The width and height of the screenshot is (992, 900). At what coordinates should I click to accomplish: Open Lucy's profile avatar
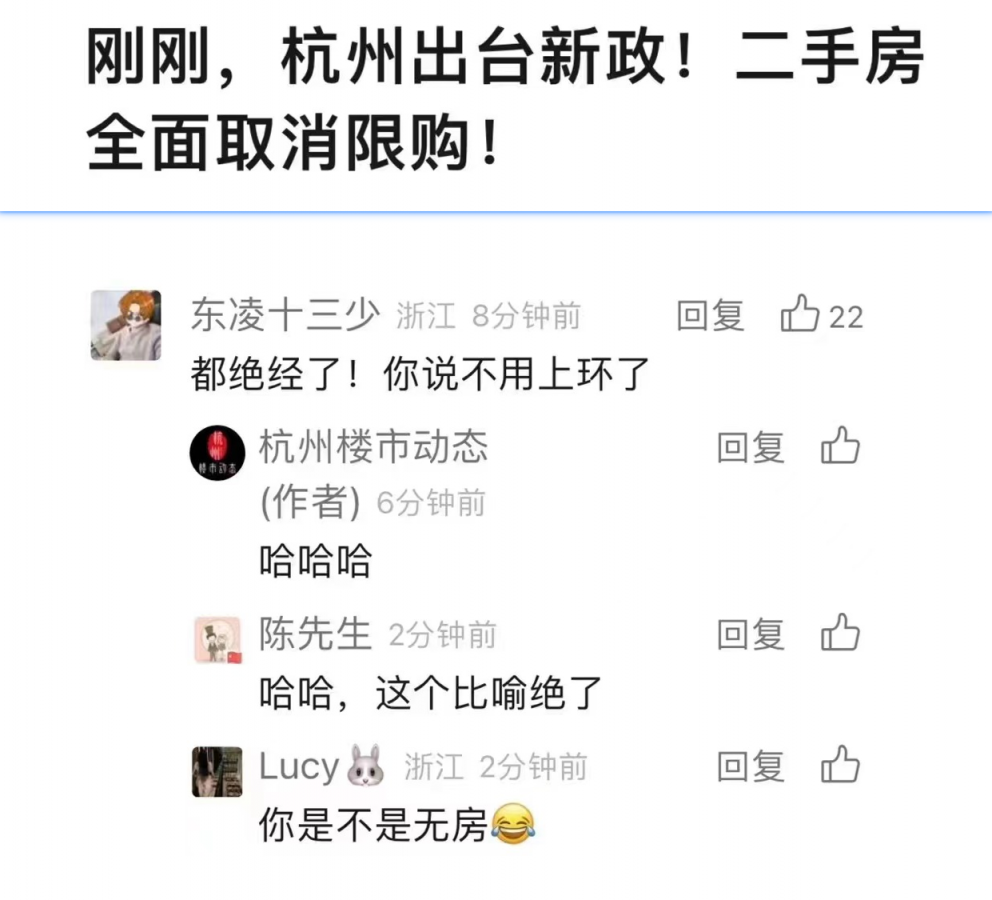click(217, 771)
